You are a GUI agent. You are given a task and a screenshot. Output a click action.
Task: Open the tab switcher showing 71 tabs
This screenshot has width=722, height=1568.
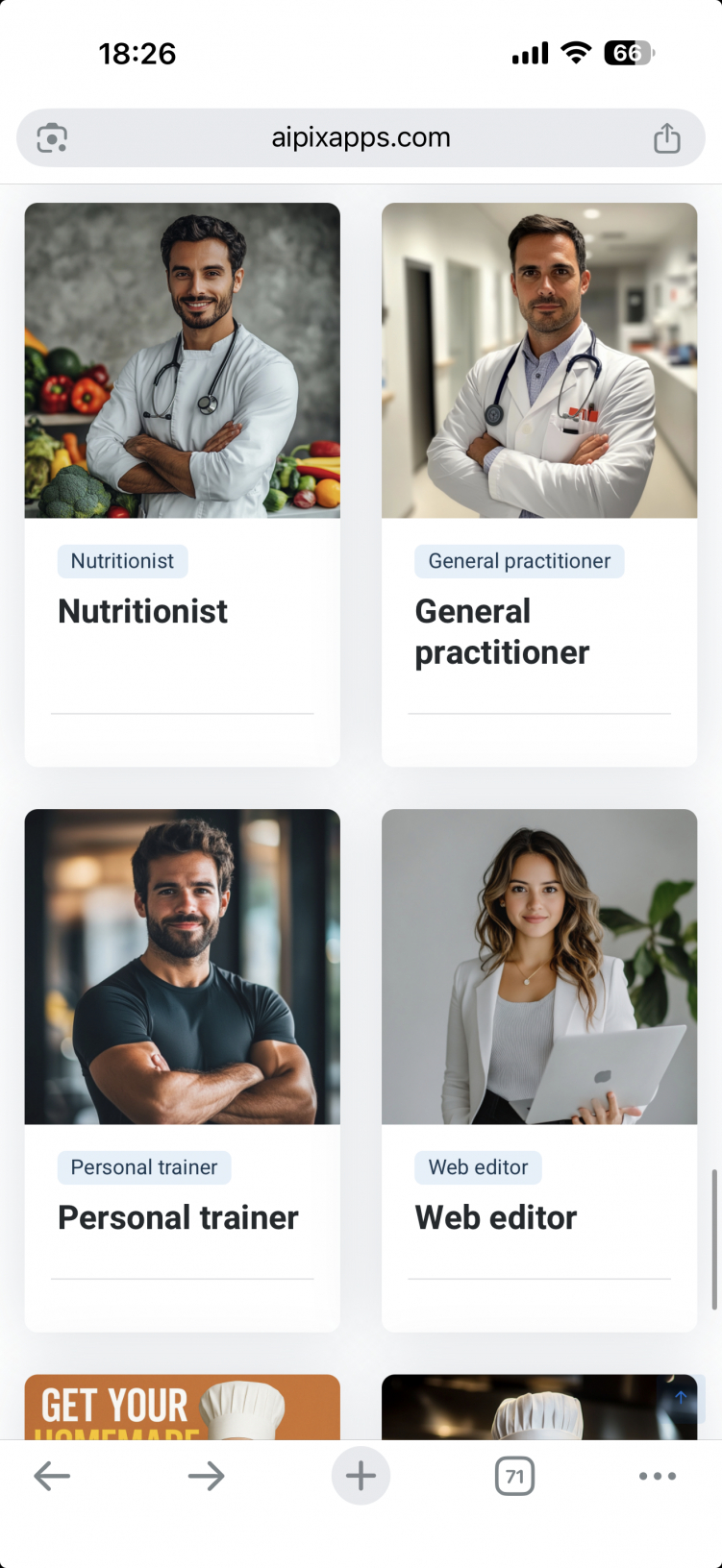point(514,1476)
